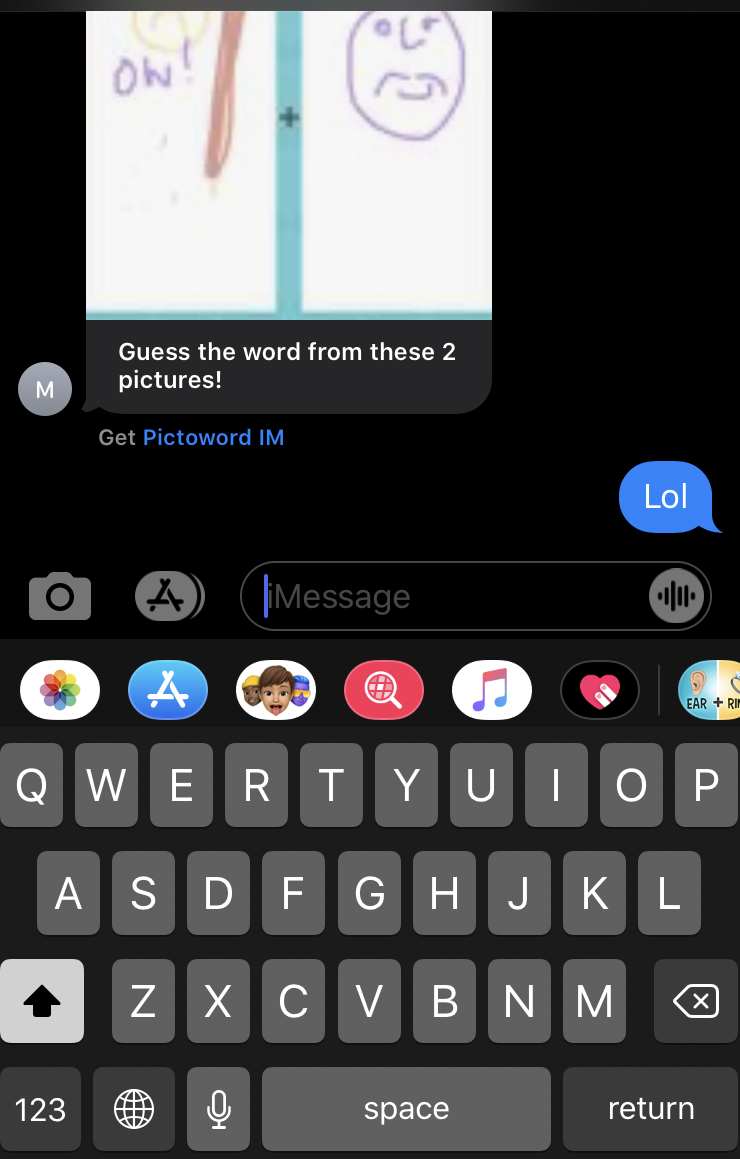Tap the globe keyboard switcher
The image size is (740, 1159).
coord(134,1108)
